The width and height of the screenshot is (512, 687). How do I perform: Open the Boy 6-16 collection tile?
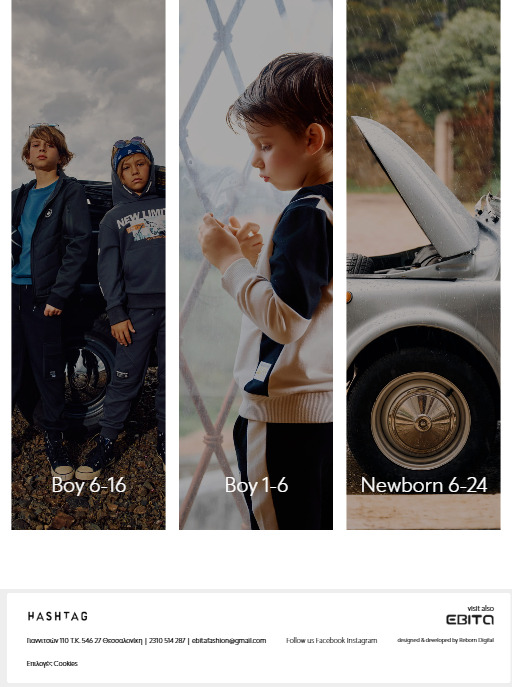(88, 264)
